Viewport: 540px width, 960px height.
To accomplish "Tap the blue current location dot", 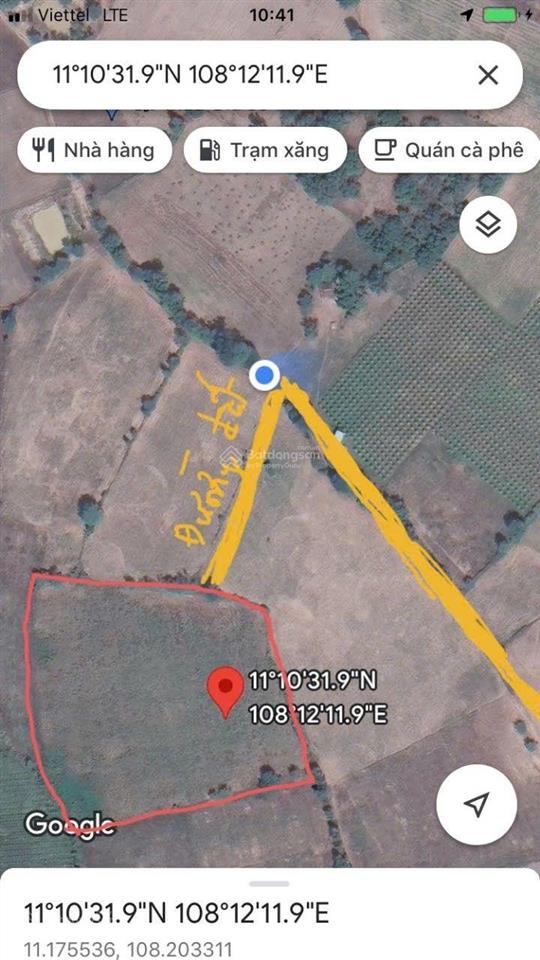I will tap(264, 375).
